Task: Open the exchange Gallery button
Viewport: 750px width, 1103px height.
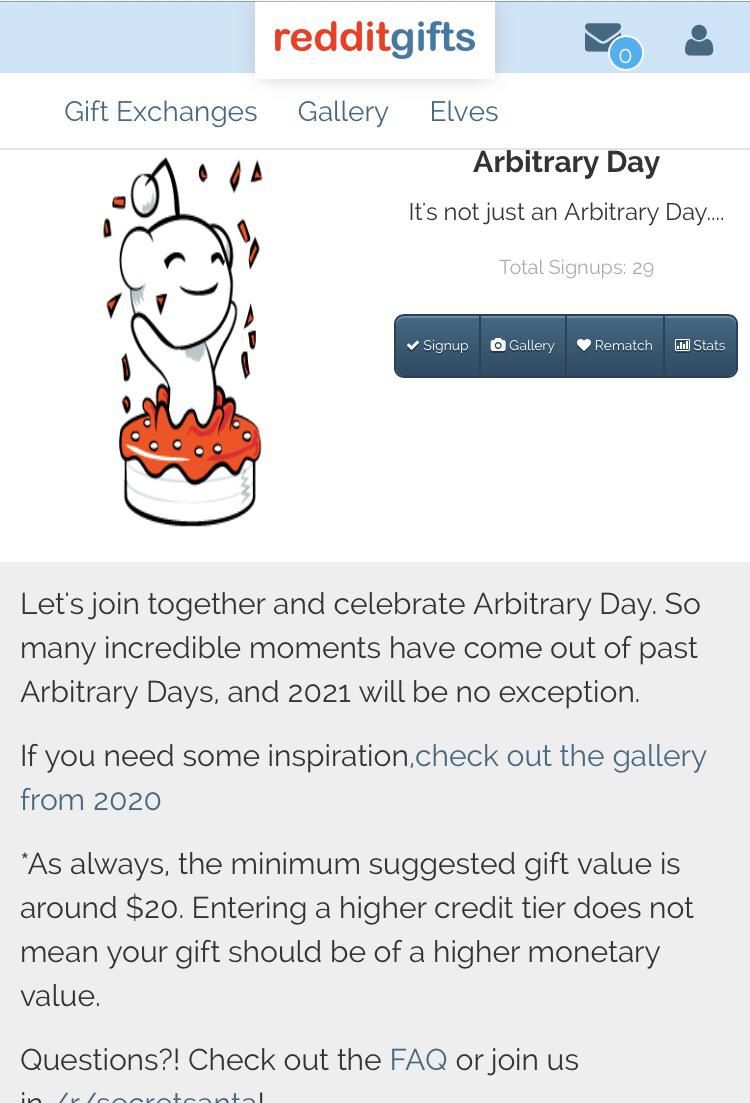Action: click(x=523, y=345)
